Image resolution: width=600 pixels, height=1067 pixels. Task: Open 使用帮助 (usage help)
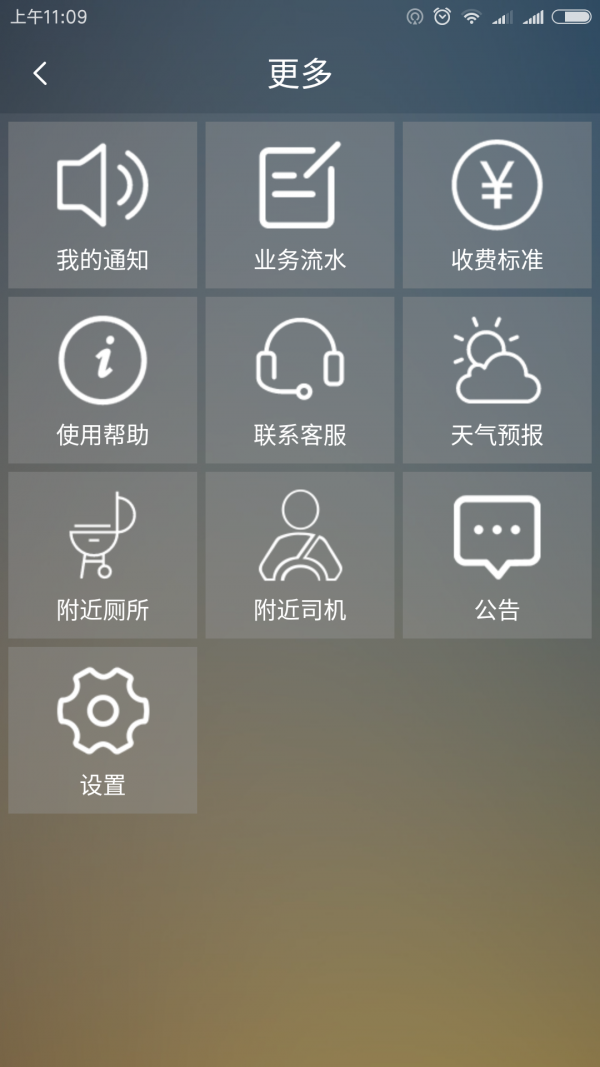[x=103, y=380]
